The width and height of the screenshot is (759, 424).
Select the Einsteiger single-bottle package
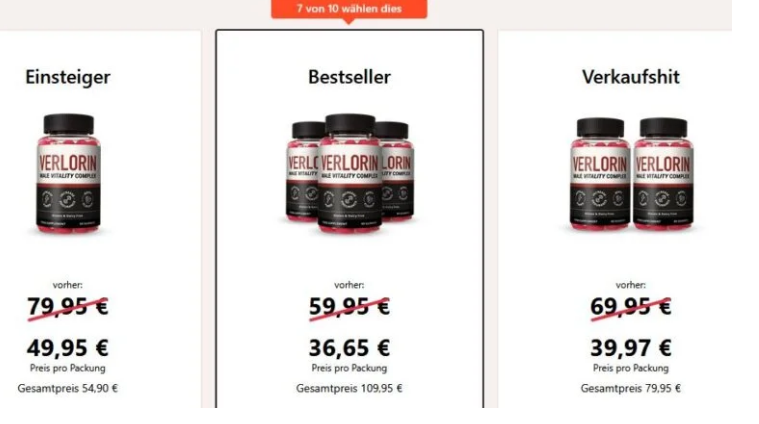(x=68, y=175)
